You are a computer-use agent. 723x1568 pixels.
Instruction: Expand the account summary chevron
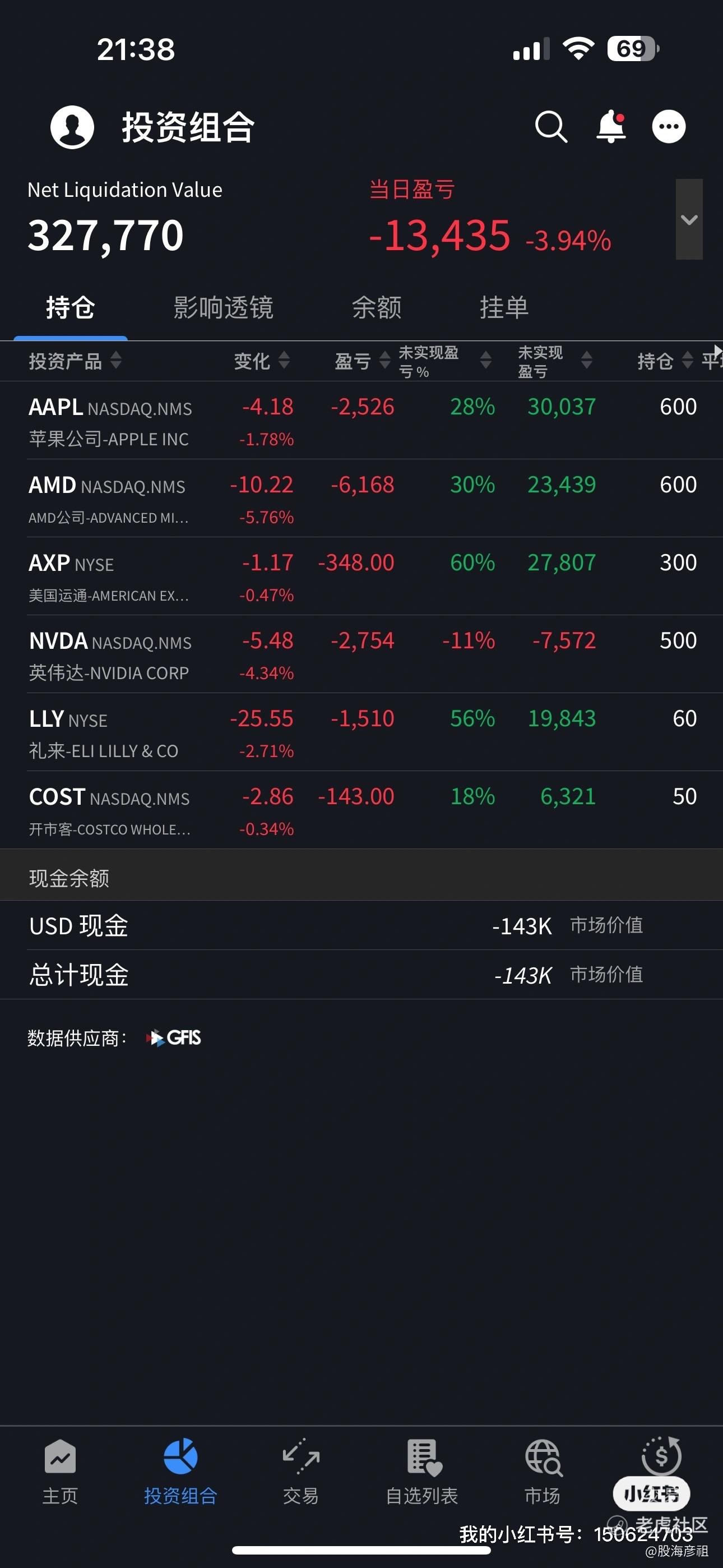tap(689, 219)
